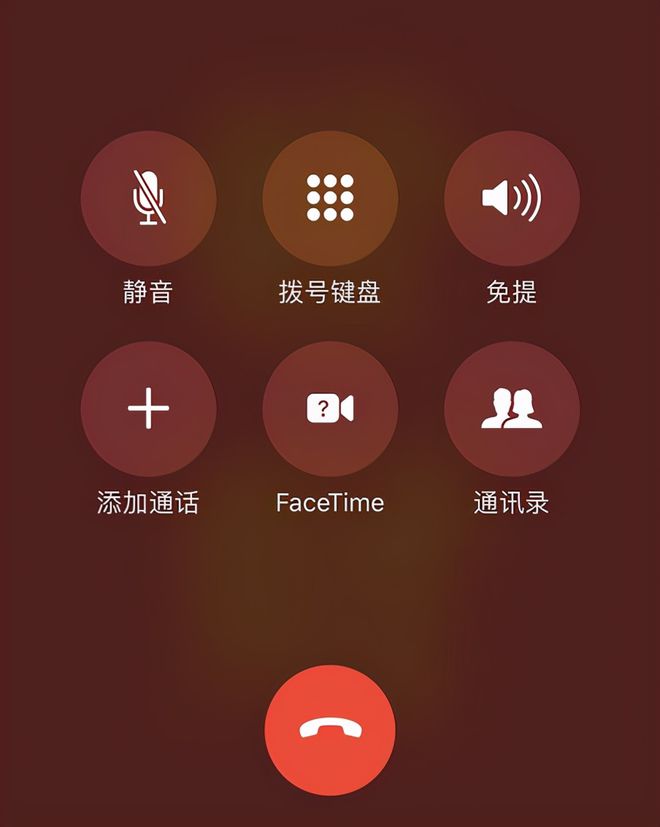Turn on 免提 speaker mode
Viewport: 660px width, 827px height.
coord(511,198)
